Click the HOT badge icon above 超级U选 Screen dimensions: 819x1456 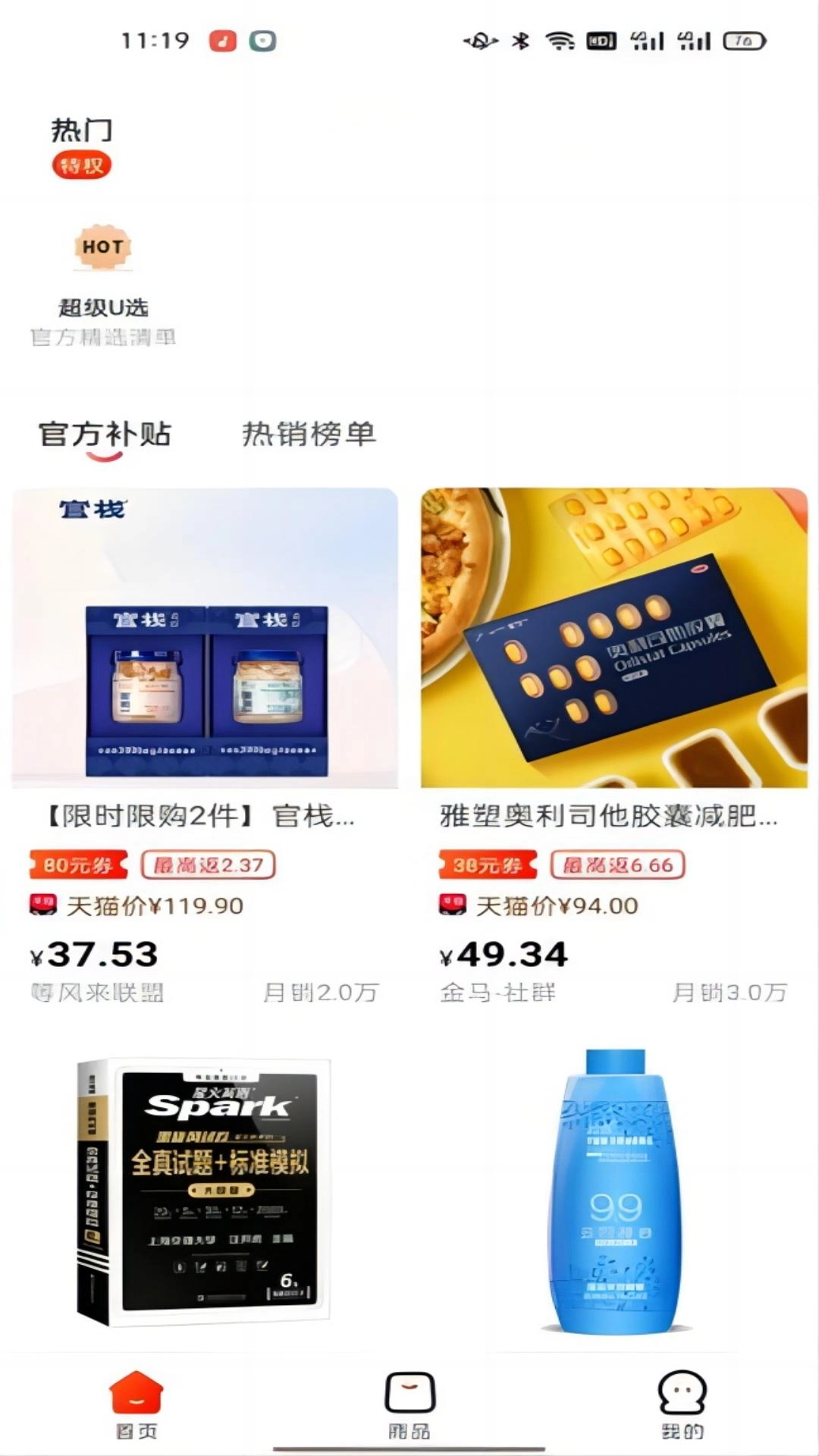(103, 248)
